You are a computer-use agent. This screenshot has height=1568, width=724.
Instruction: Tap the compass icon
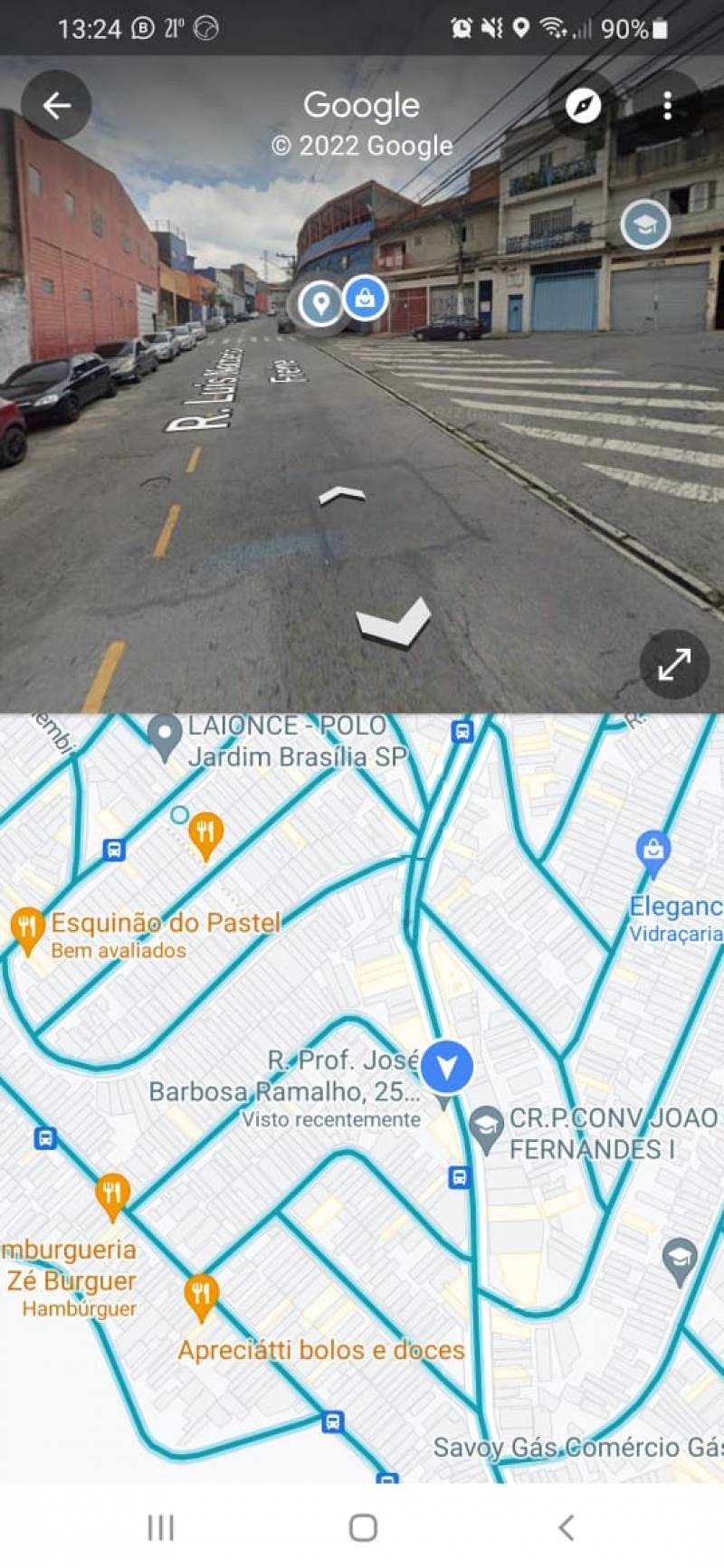pos(583,106)
